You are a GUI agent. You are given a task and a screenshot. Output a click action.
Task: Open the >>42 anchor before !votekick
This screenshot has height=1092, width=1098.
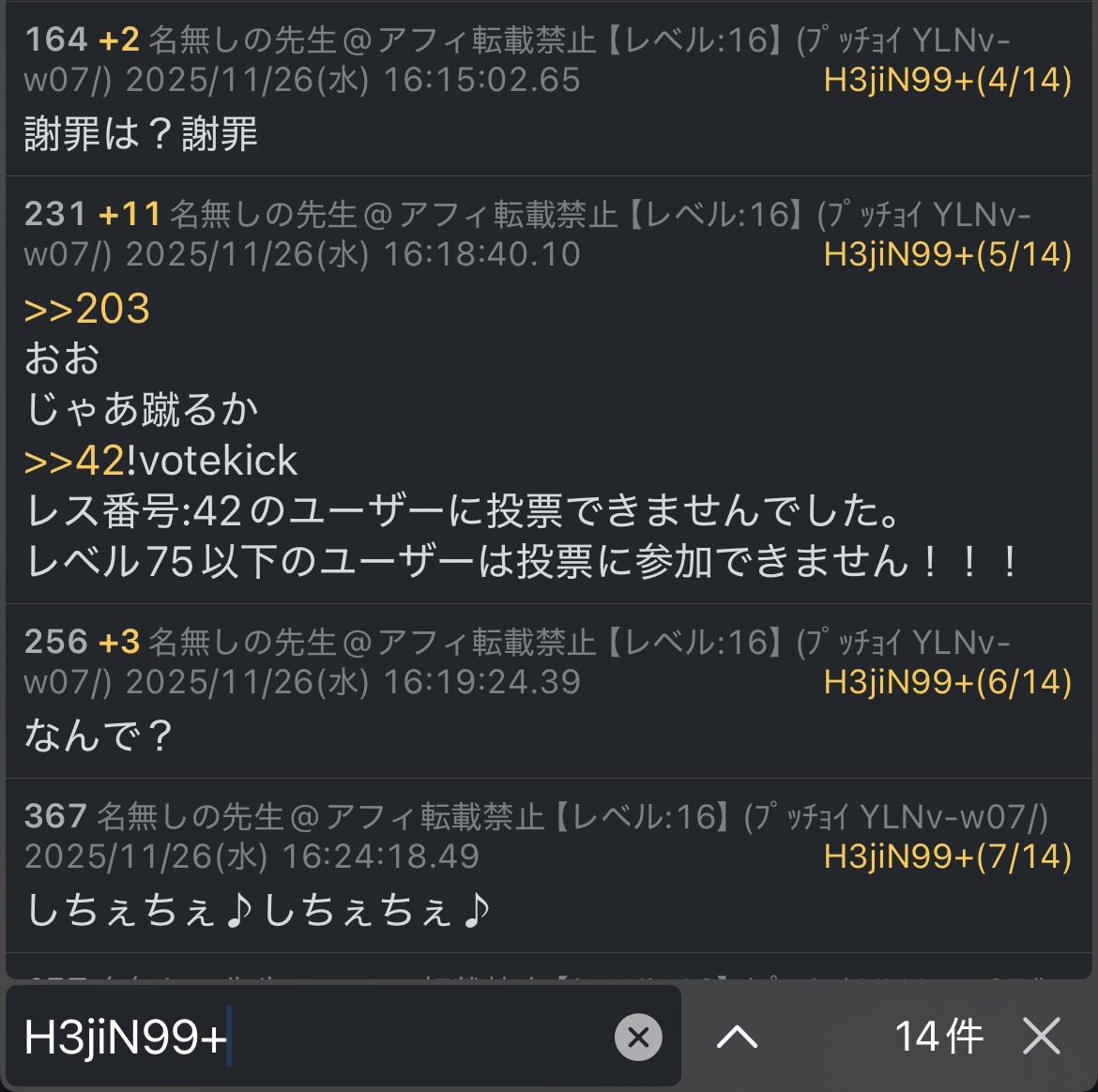point(74,461)
